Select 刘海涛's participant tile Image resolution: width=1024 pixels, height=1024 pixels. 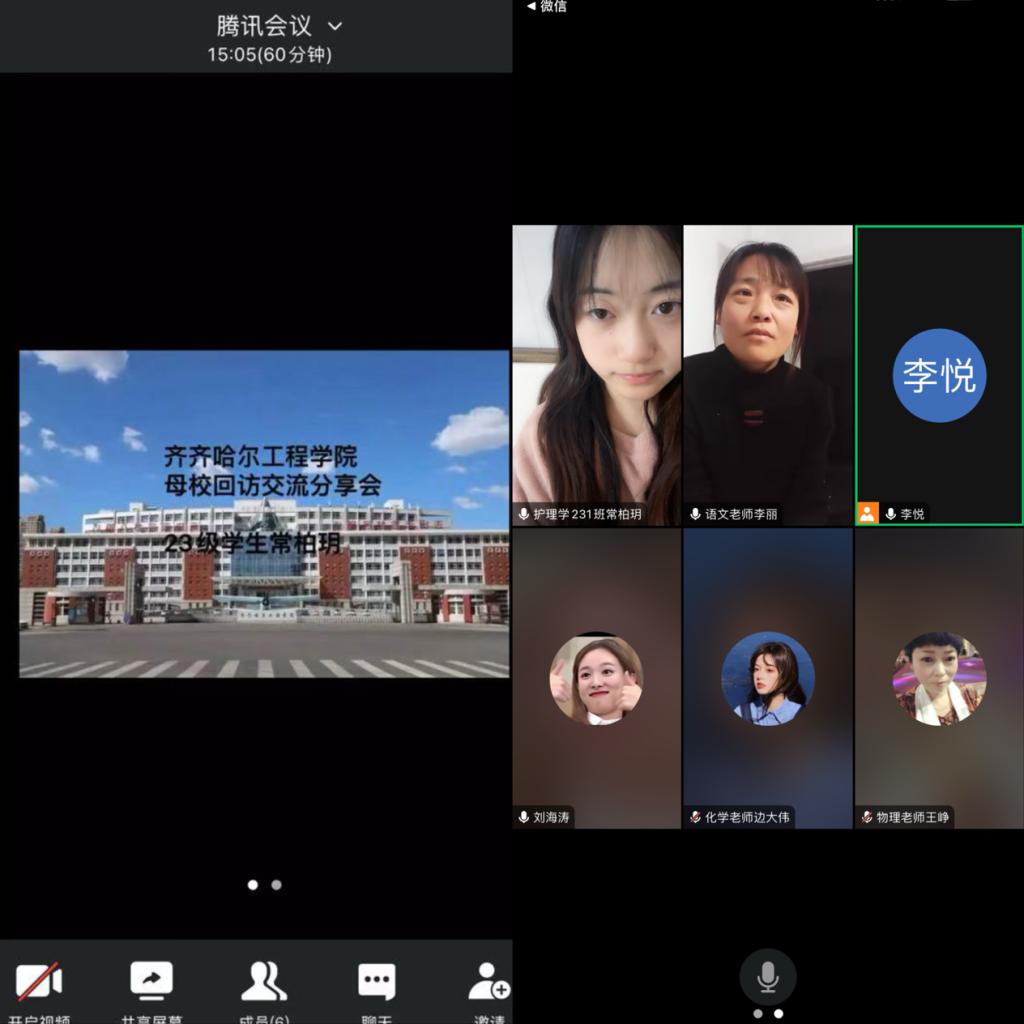tap(597, 678)
